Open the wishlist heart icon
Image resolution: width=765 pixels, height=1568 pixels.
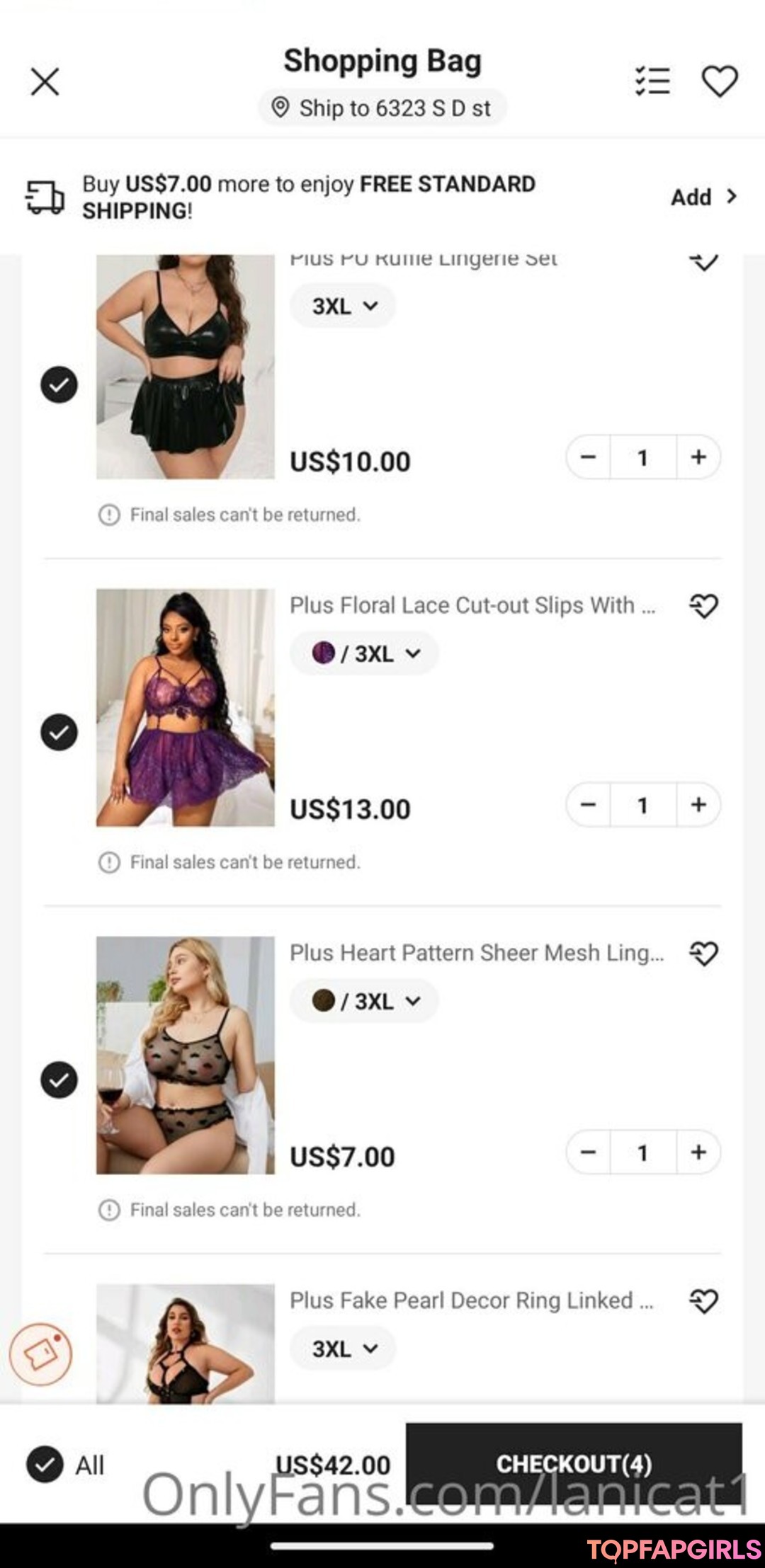[720, 81]
